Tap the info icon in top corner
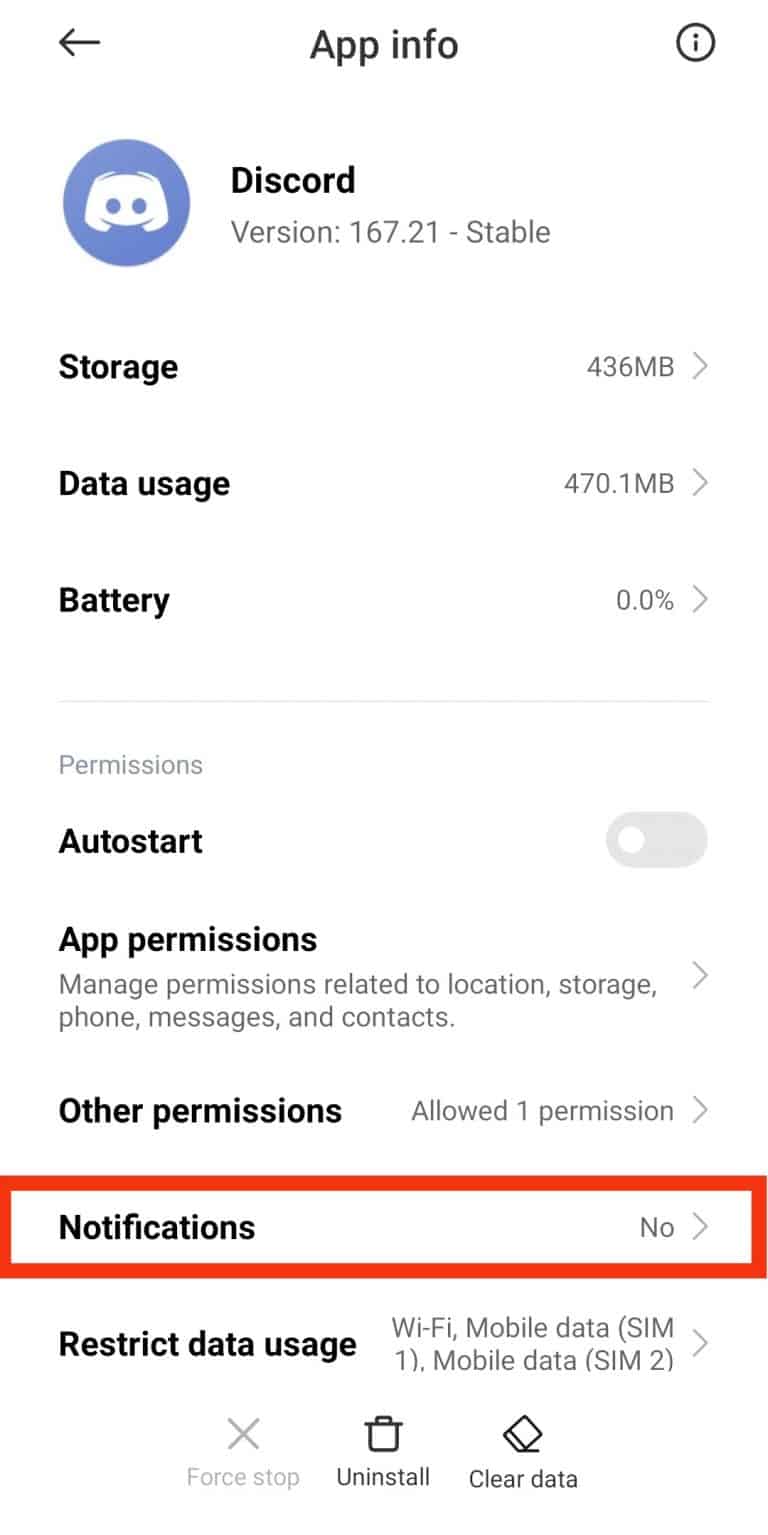Image resolution: width=768 pixels, height=1535 pixels. tap(694, 43)
